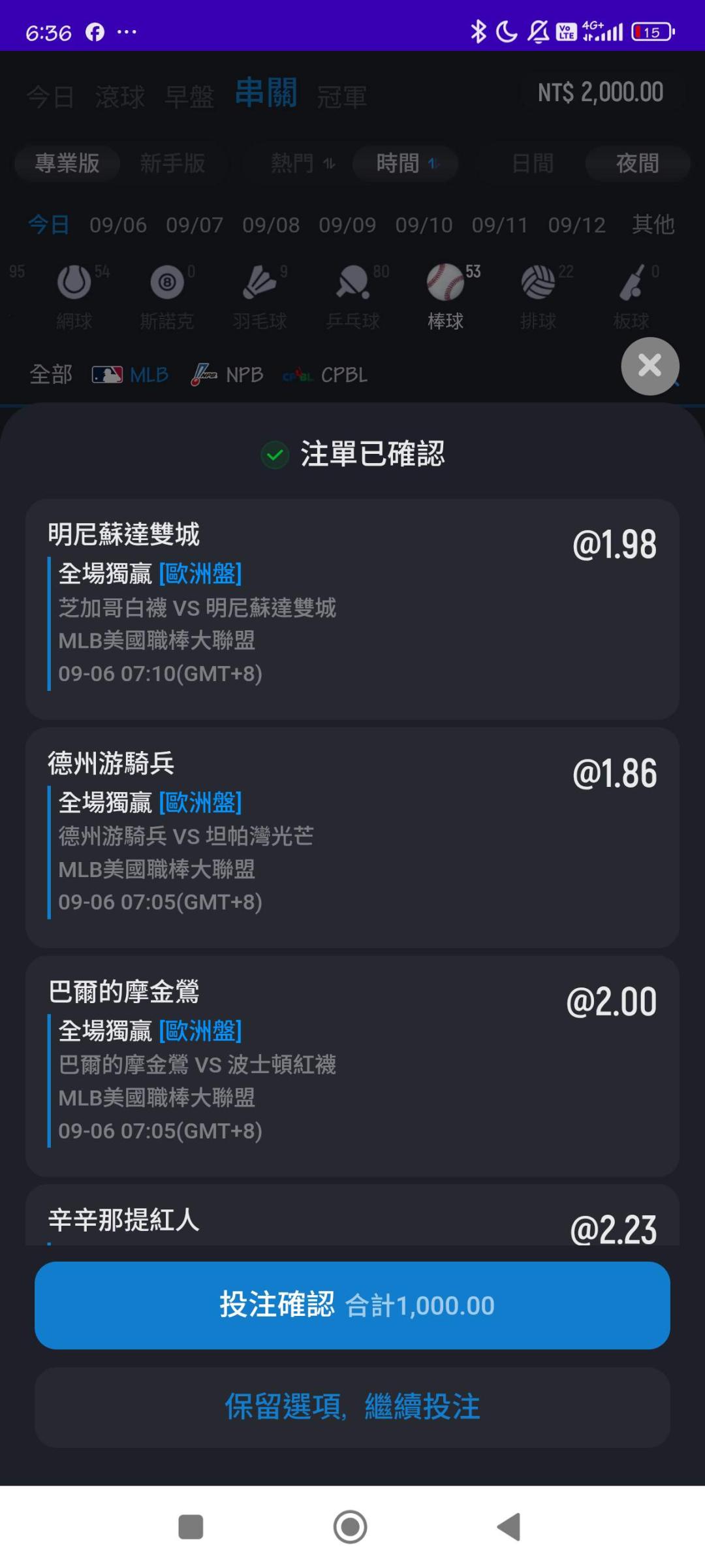Tap 投注確認 to confirm the bet
Viewport: 705px width, 1568px height.
click(x=352, y=1305)
